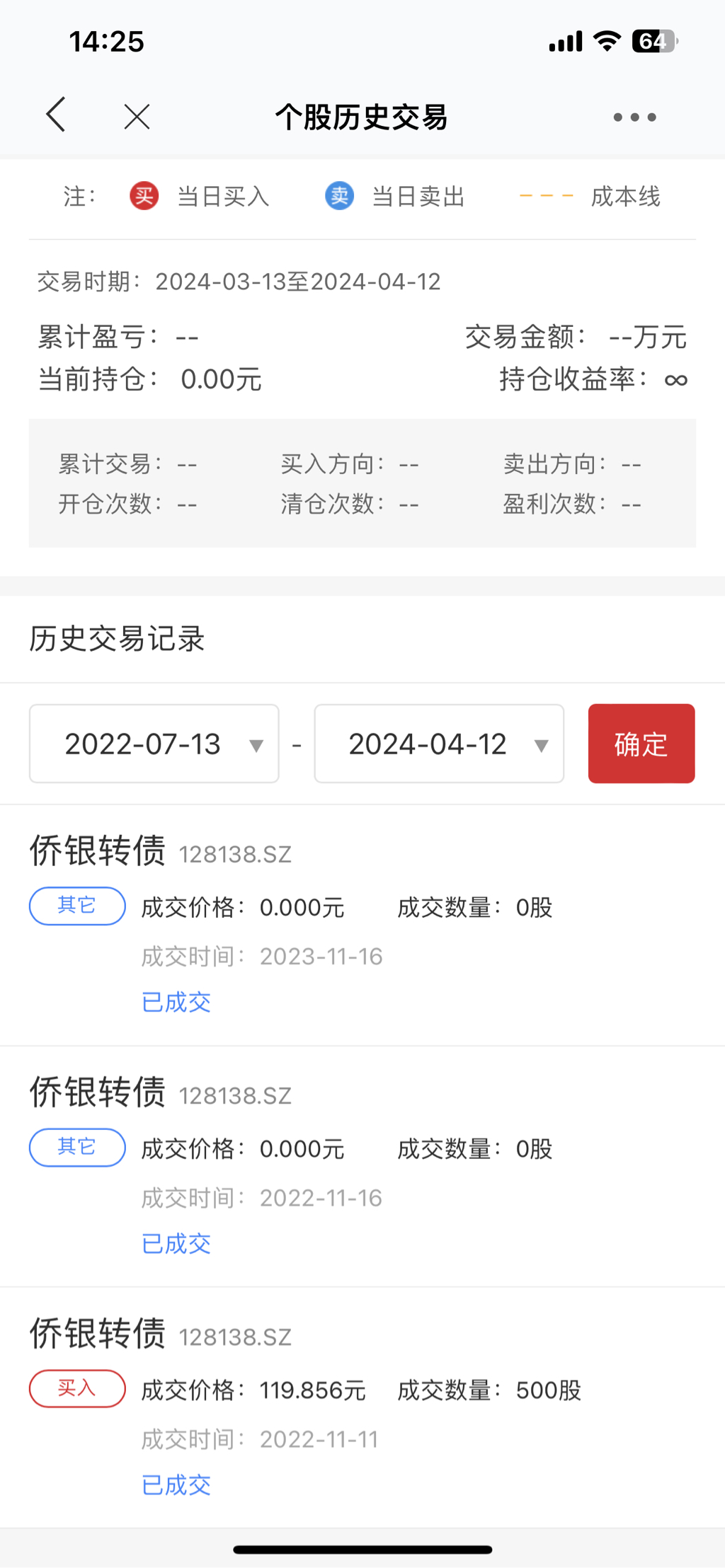725x1568 pixels.
Task: Open the 侨银转债 record dated 2022-11-16
Action: [x=361, y=1167]
